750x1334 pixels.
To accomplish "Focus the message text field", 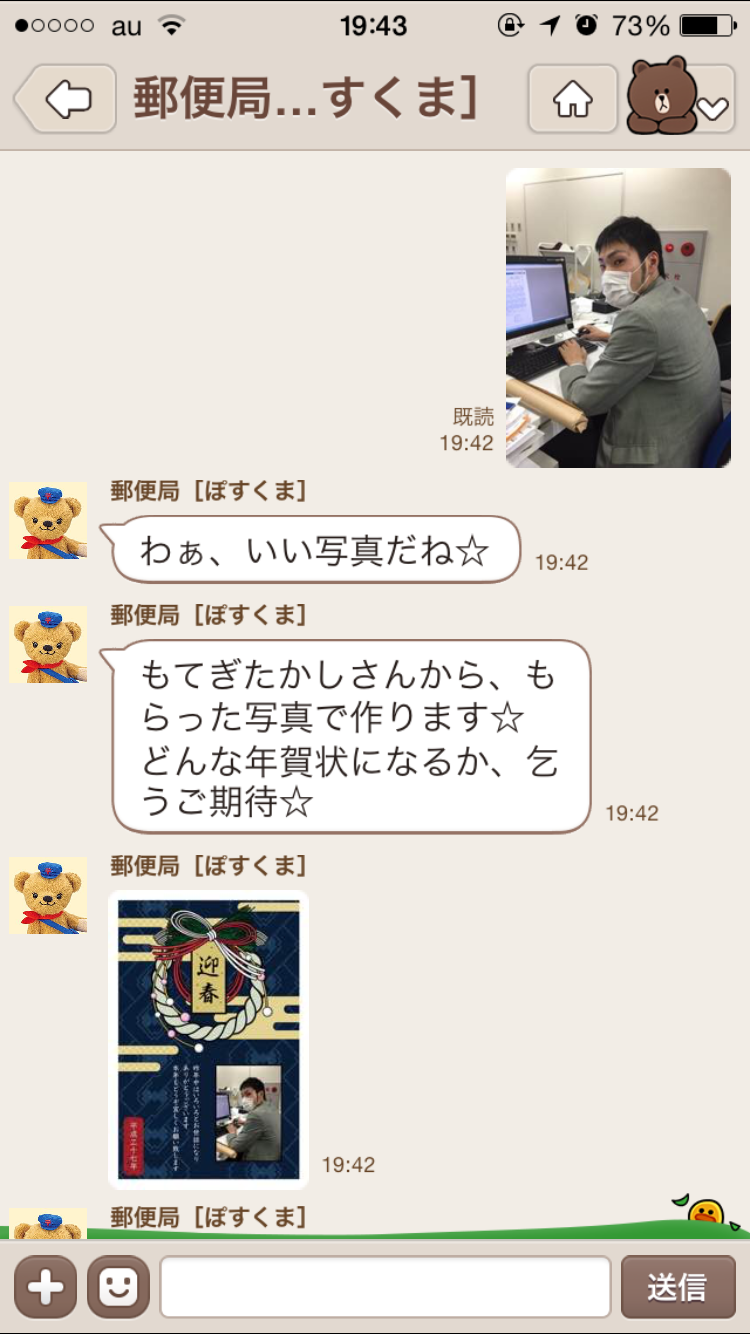I will click(x=386, y=1287).
